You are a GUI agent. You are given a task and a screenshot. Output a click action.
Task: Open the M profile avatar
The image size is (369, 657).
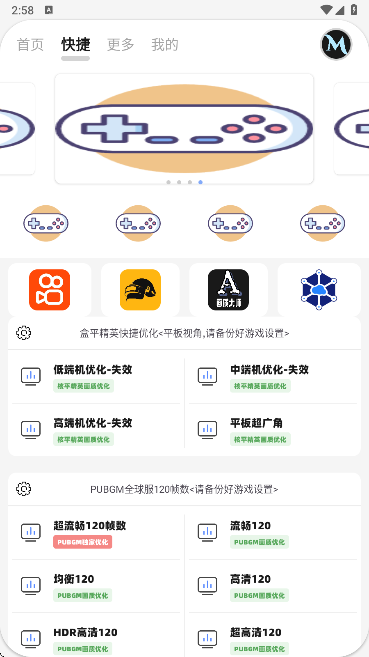(336, 44)
